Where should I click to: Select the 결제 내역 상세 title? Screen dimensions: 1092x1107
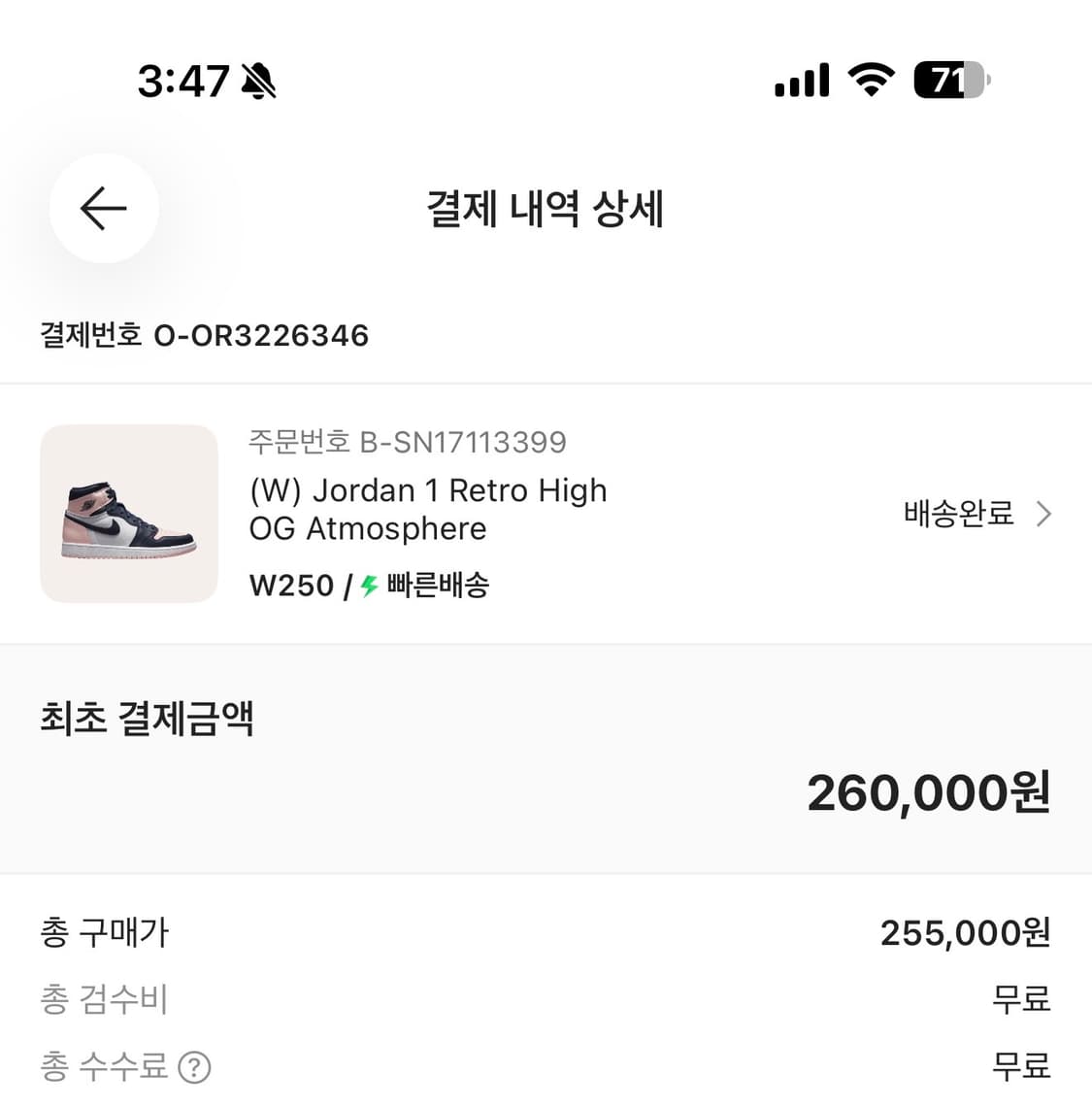click(x=546, y=210)
